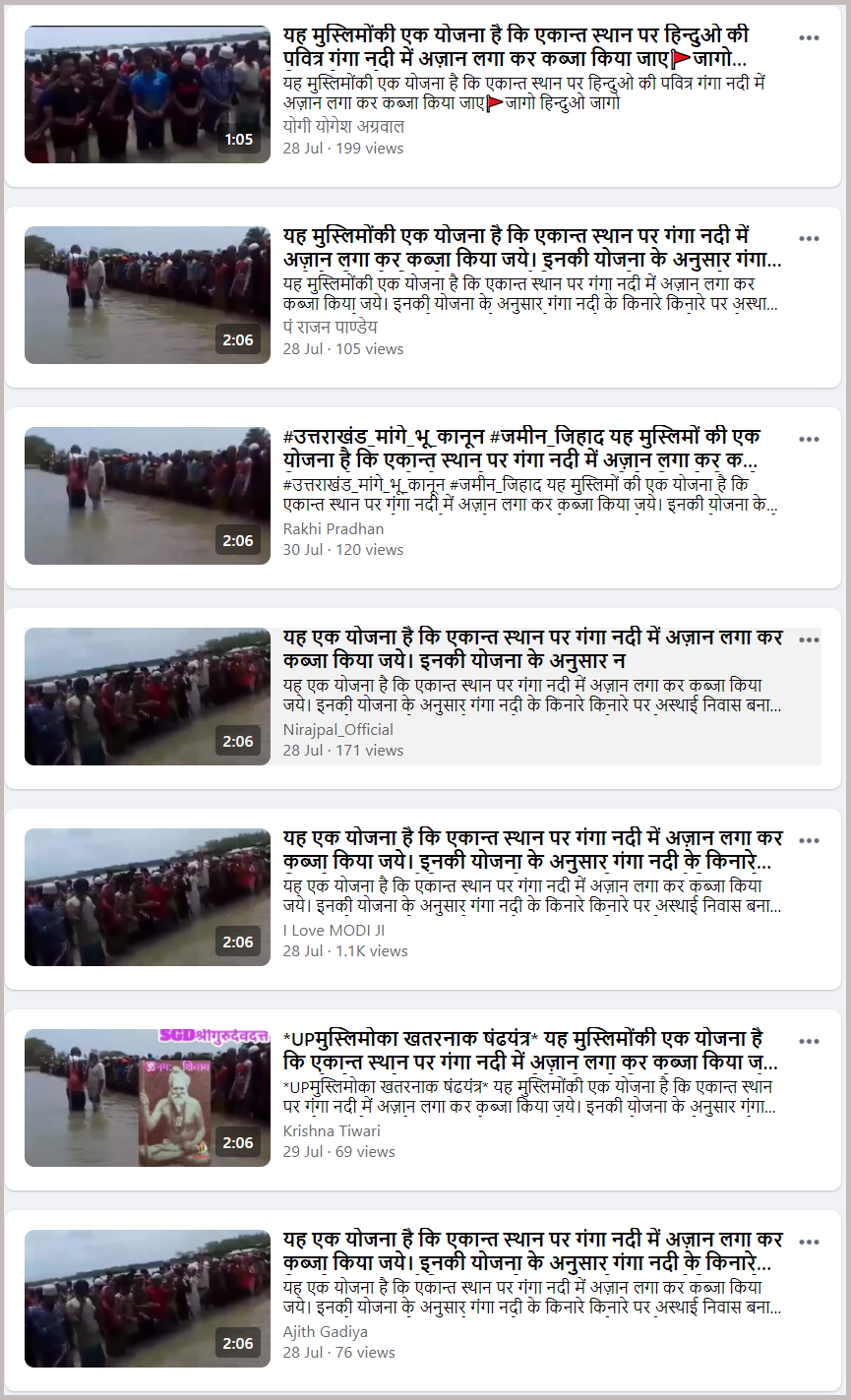The width and height of the screenshot is (851, 1400).
Task: Open the Nirajpal_Official video result
Action: click(x=148, y=697)
